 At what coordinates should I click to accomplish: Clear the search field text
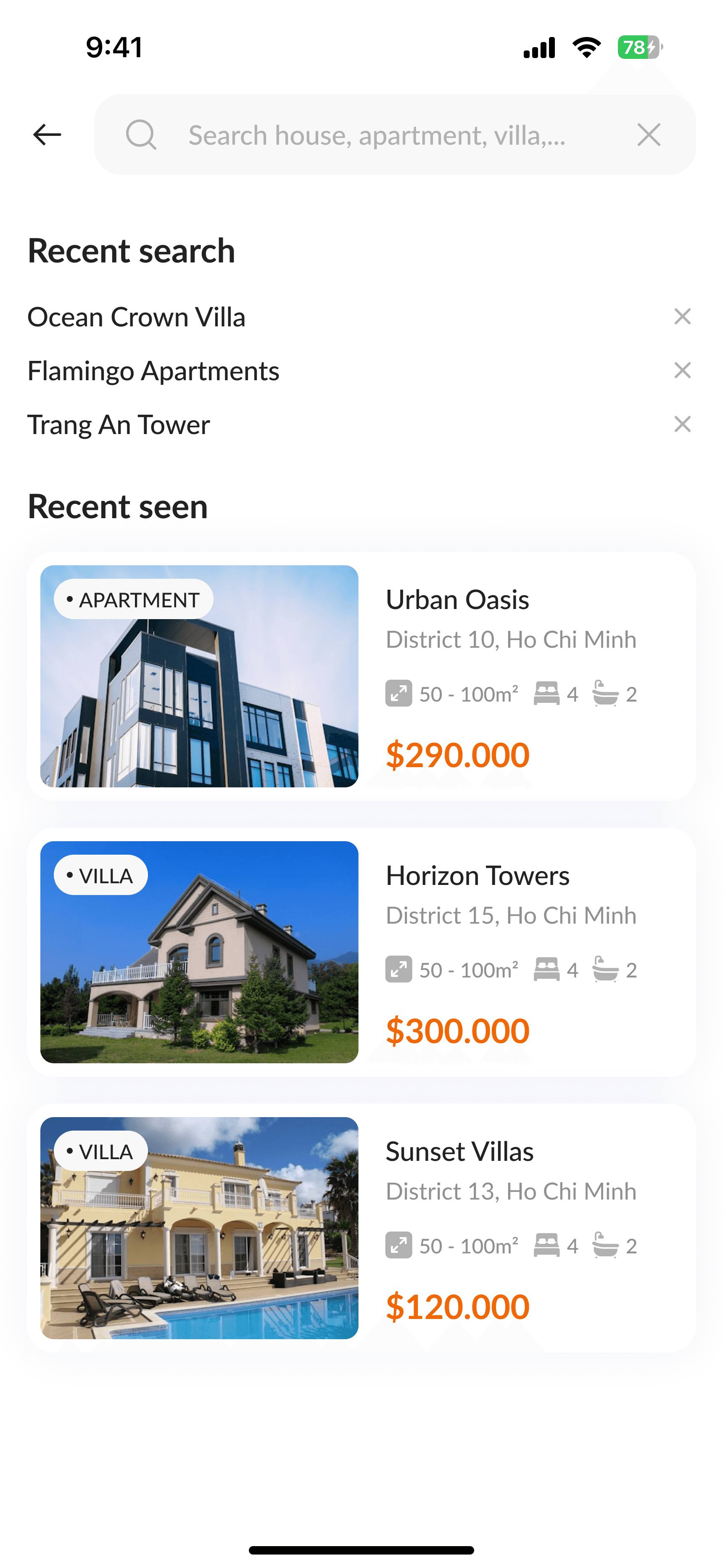[x=648, y=135]
